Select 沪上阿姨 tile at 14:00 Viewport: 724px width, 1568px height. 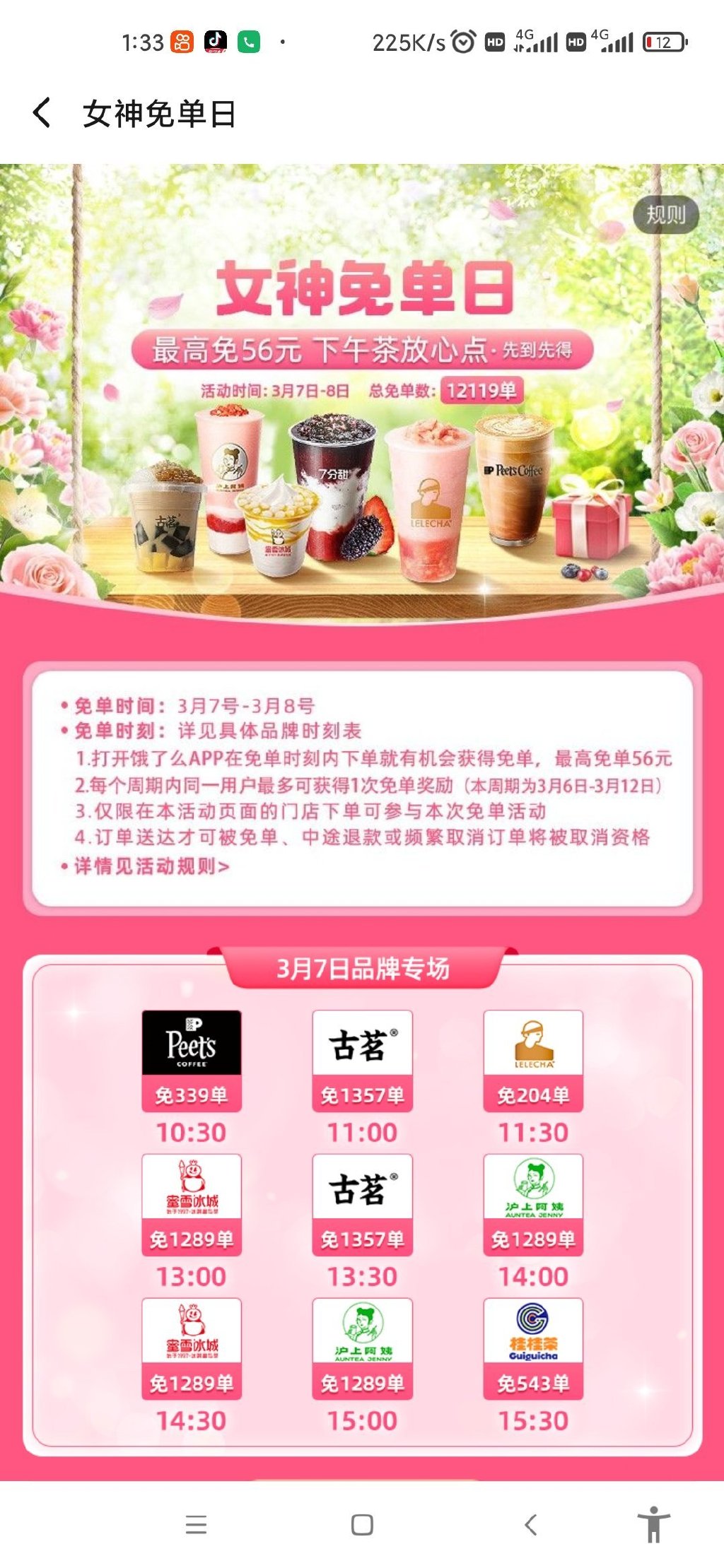[533, 1204]
